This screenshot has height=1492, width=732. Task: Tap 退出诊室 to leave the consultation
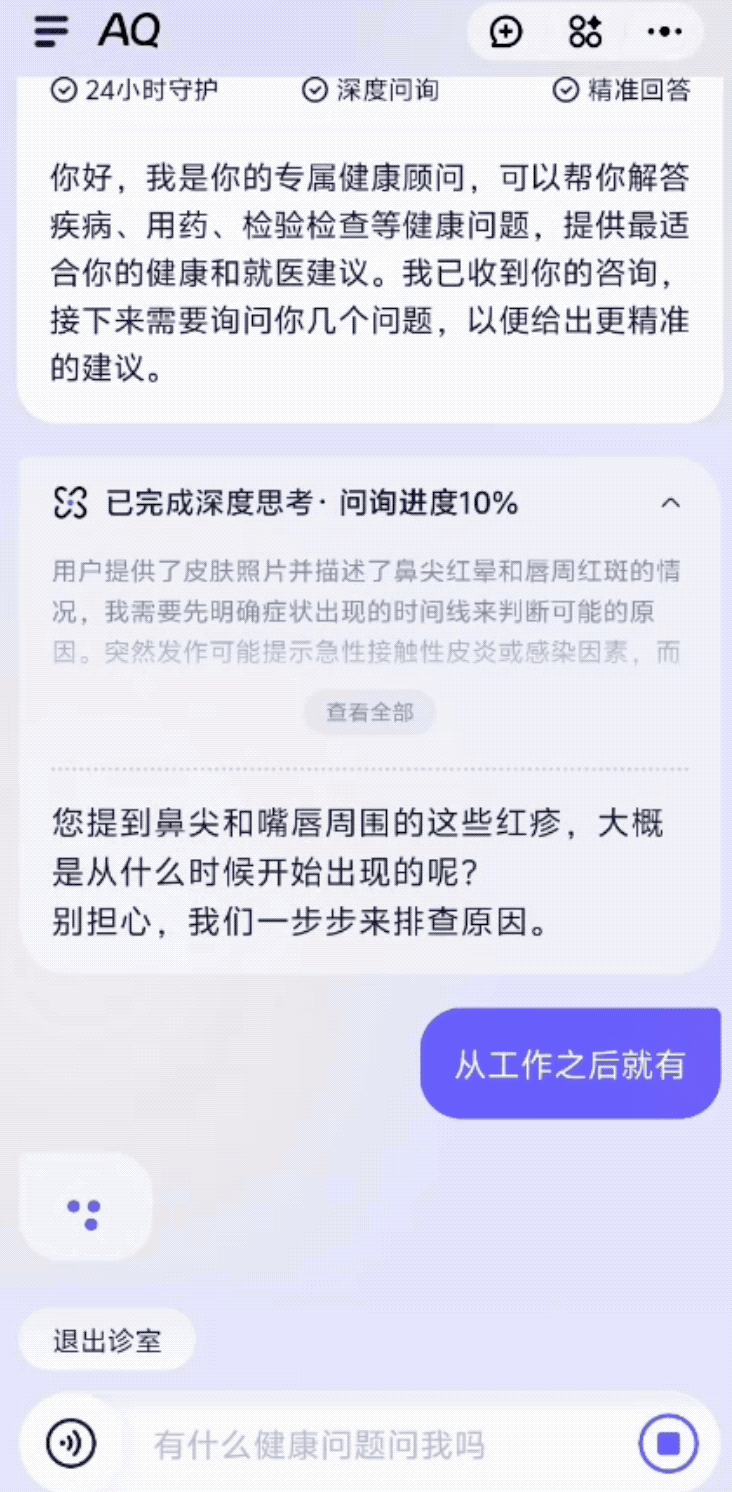click(x=107, y=1340)
